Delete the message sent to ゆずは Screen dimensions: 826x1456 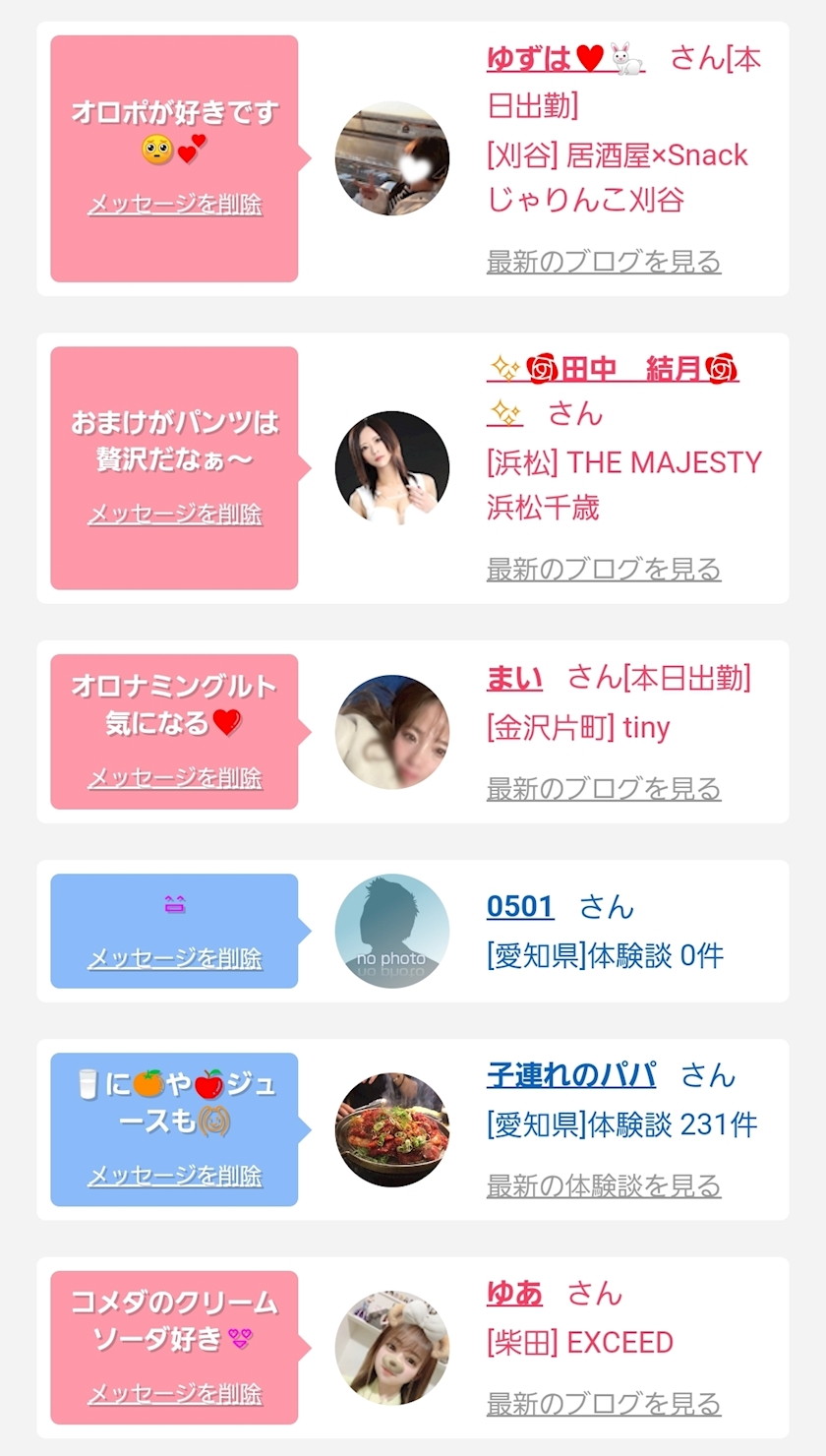pos(175,205)
